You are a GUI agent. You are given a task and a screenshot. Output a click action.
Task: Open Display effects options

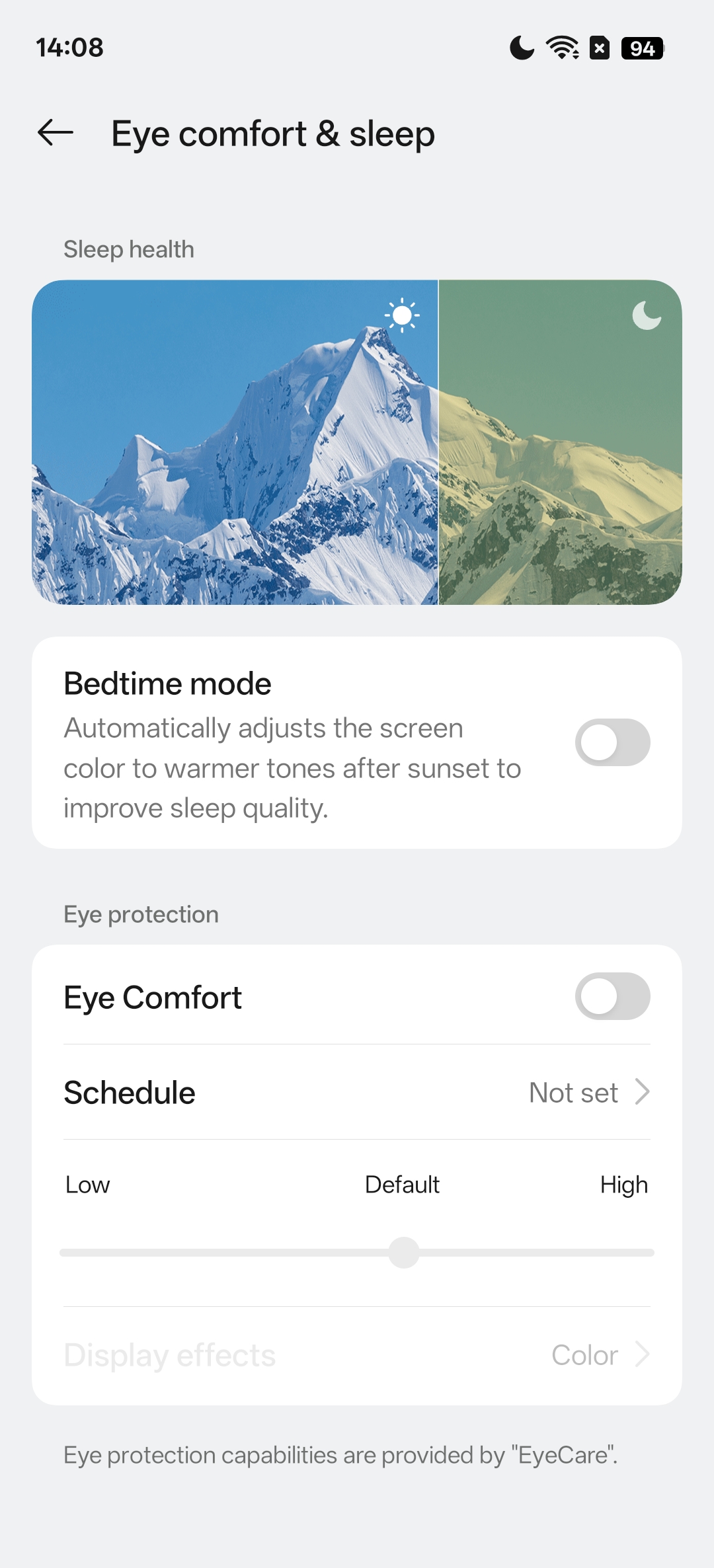357,1355
